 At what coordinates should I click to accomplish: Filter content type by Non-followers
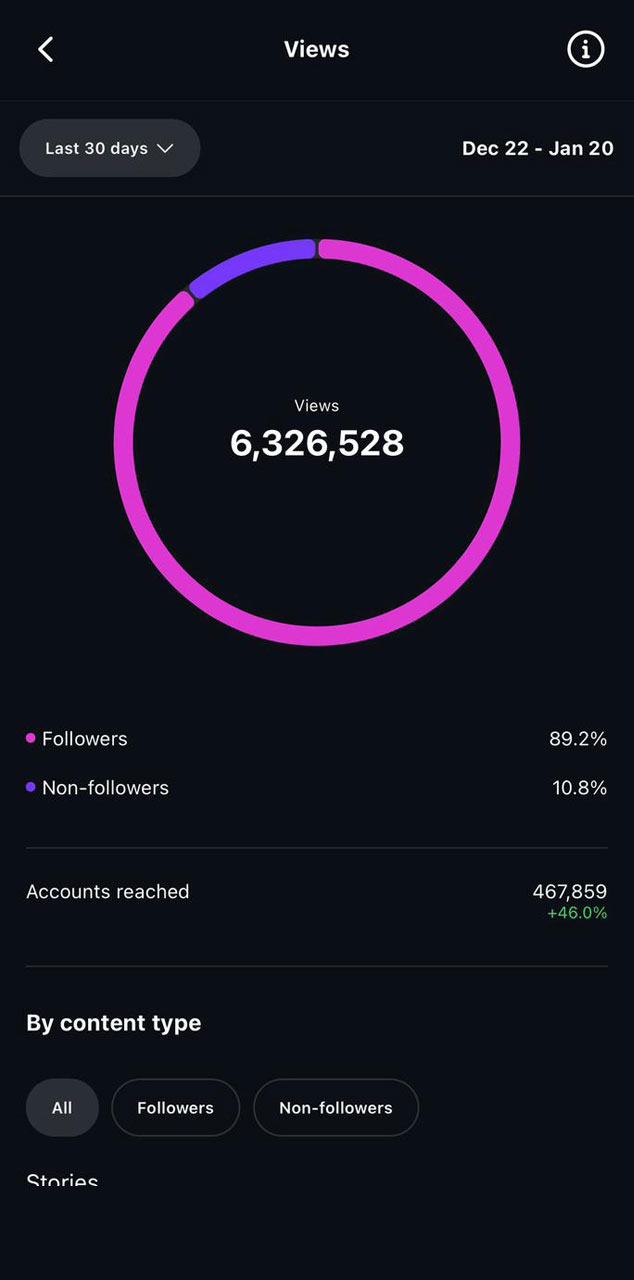pyautogui.click(x=336, y=1108)
